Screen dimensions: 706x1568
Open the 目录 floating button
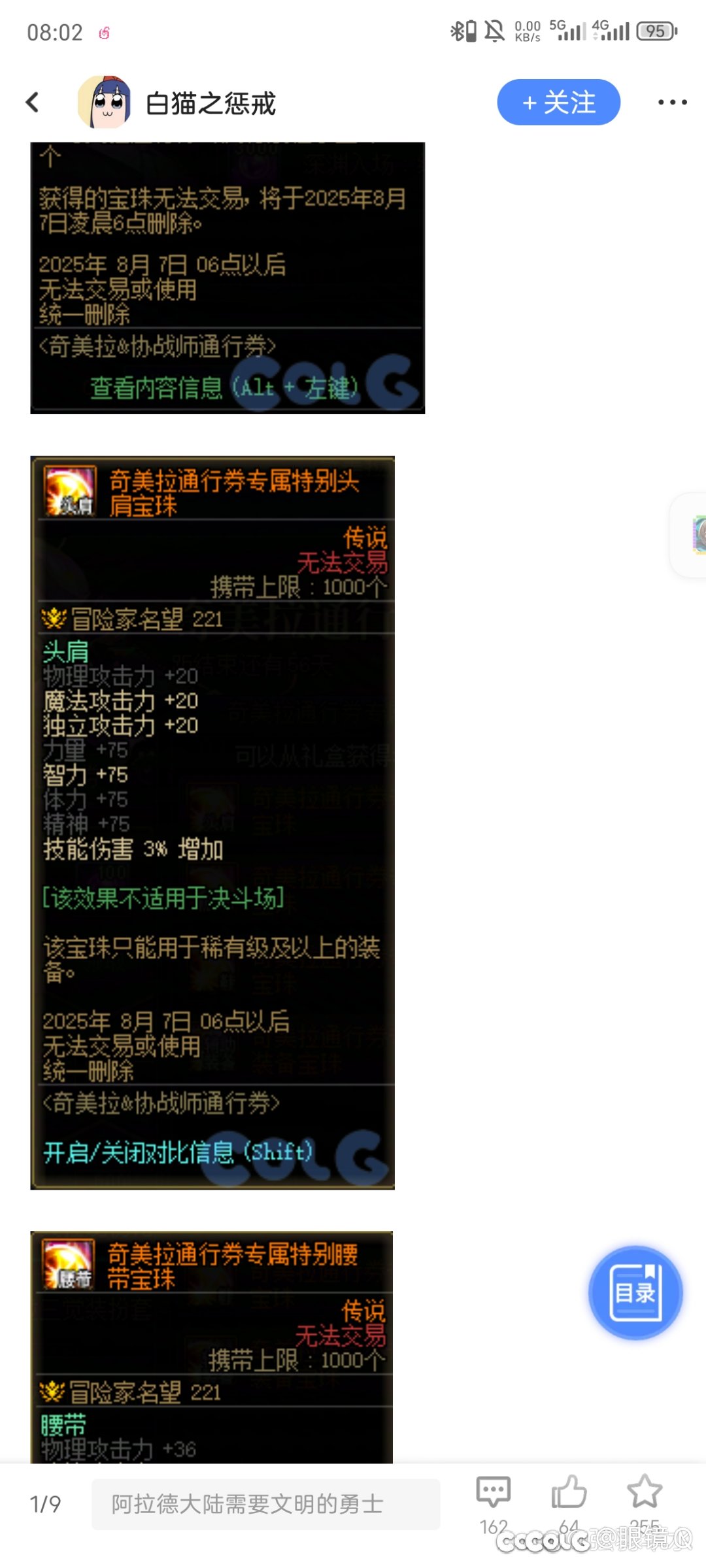635,1292
